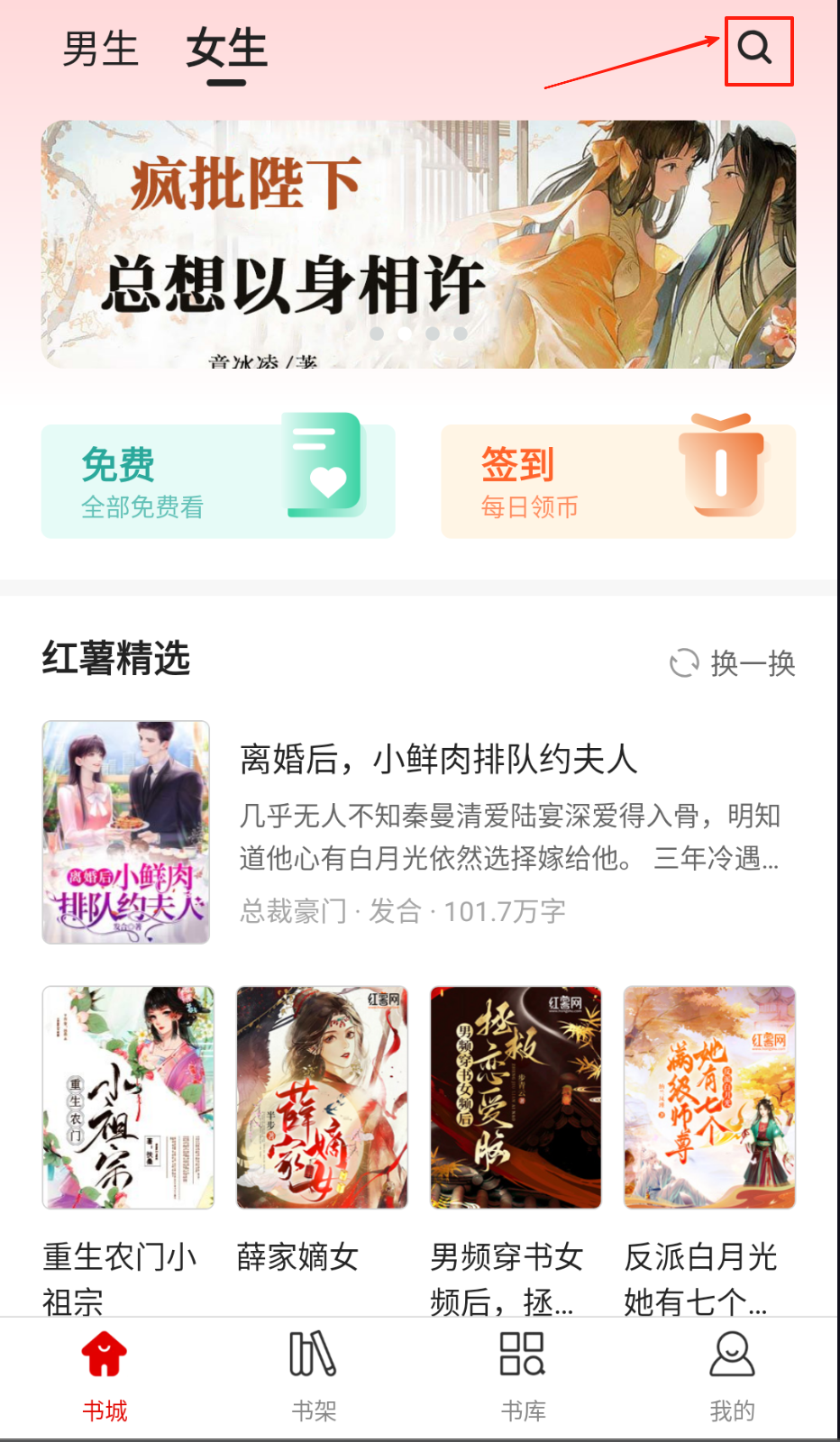Refresh picks with 换一换
This screenshot has width=840, height=1442.
[733, 663]
